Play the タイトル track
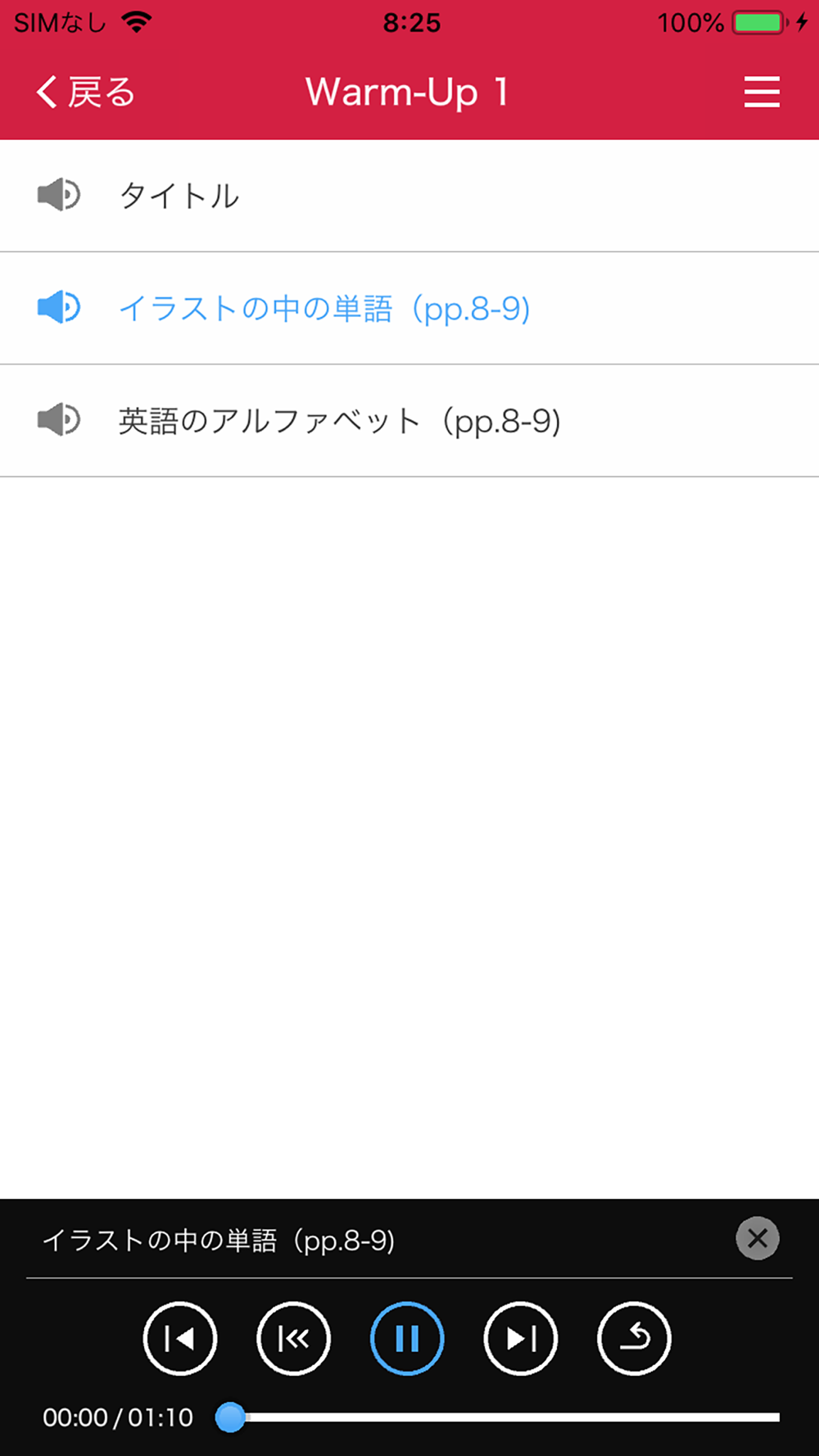Image resolution: width=819 pixels, height=1456 pixels. point(180,196)
